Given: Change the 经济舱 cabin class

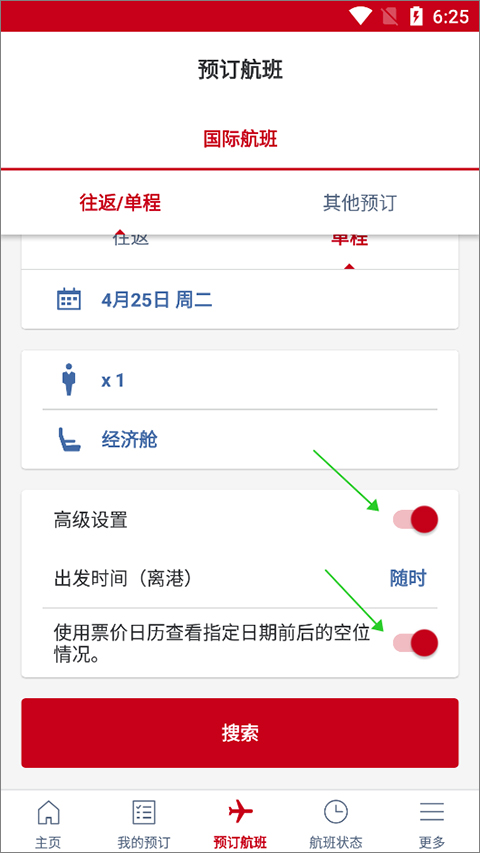Looking at the screenshot, I should point(239,440).
